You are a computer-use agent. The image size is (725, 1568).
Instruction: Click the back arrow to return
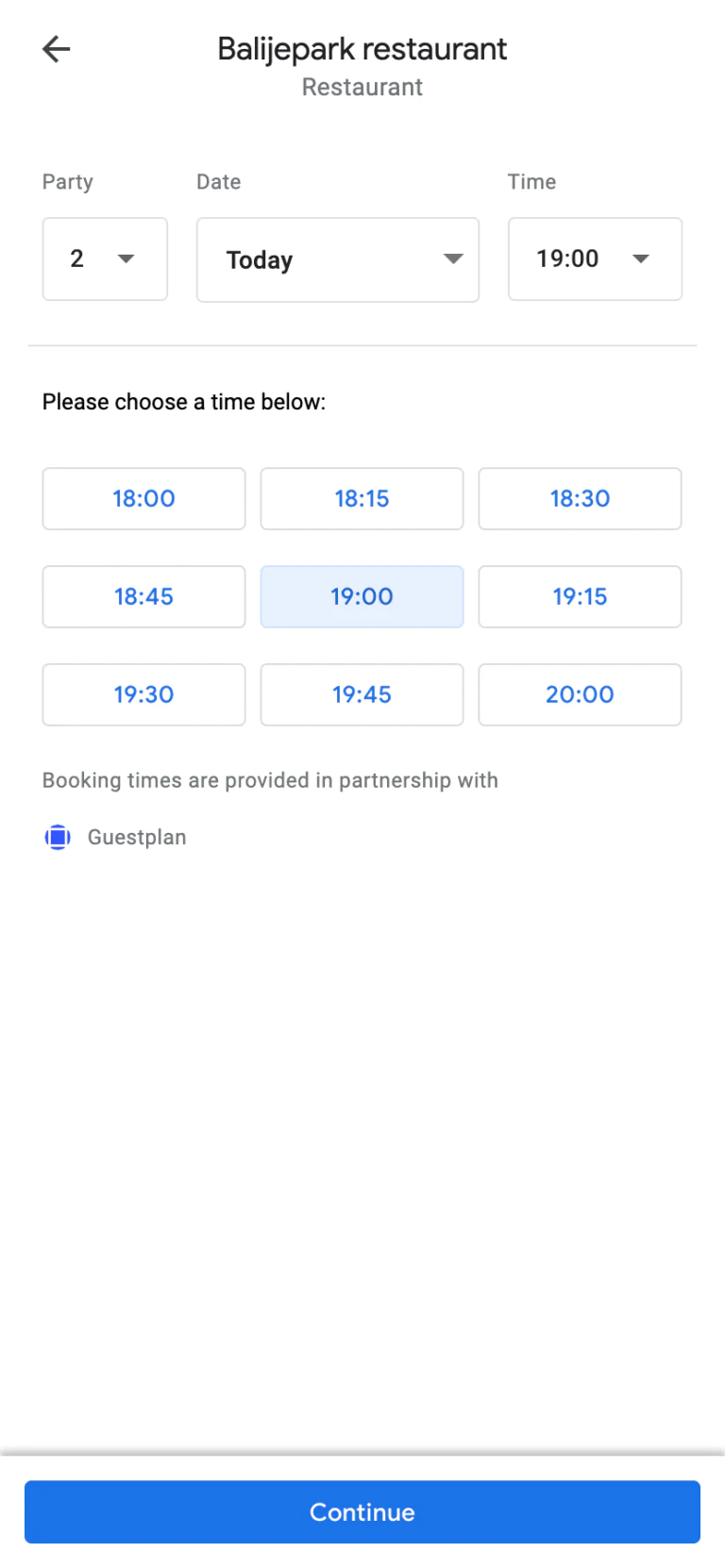56,49
